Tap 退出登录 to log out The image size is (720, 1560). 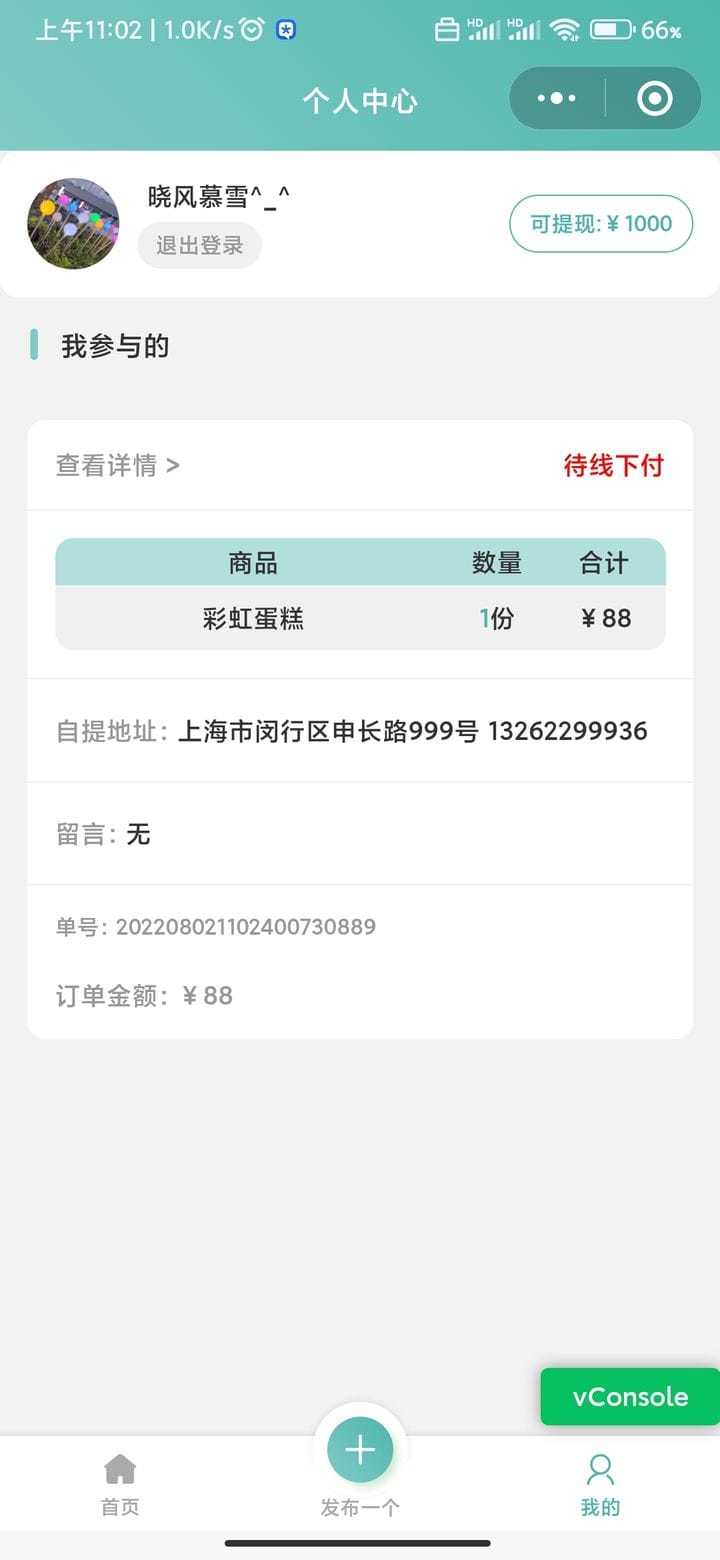[199, 245]
